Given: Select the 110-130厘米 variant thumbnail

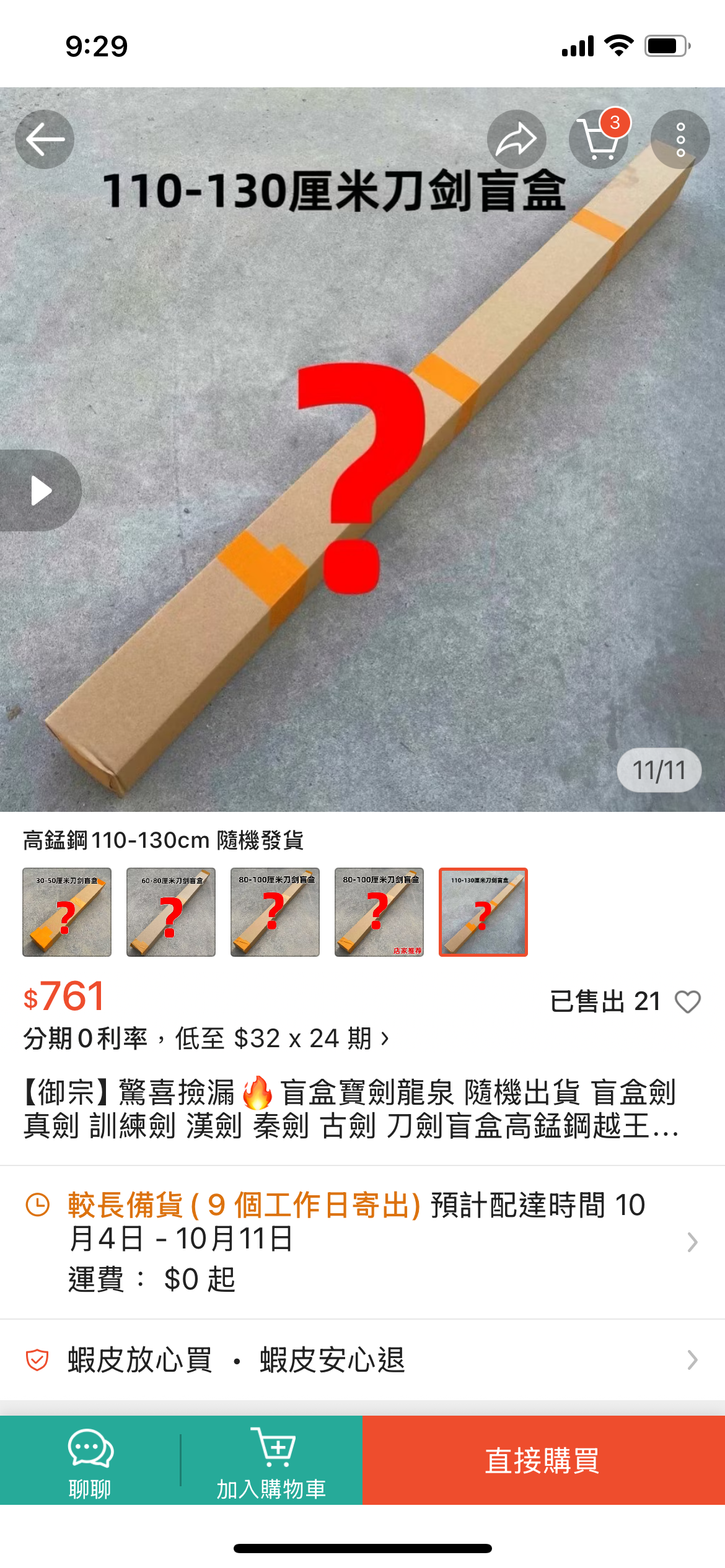Looking at the screenshot, I should tap(483, 912).
